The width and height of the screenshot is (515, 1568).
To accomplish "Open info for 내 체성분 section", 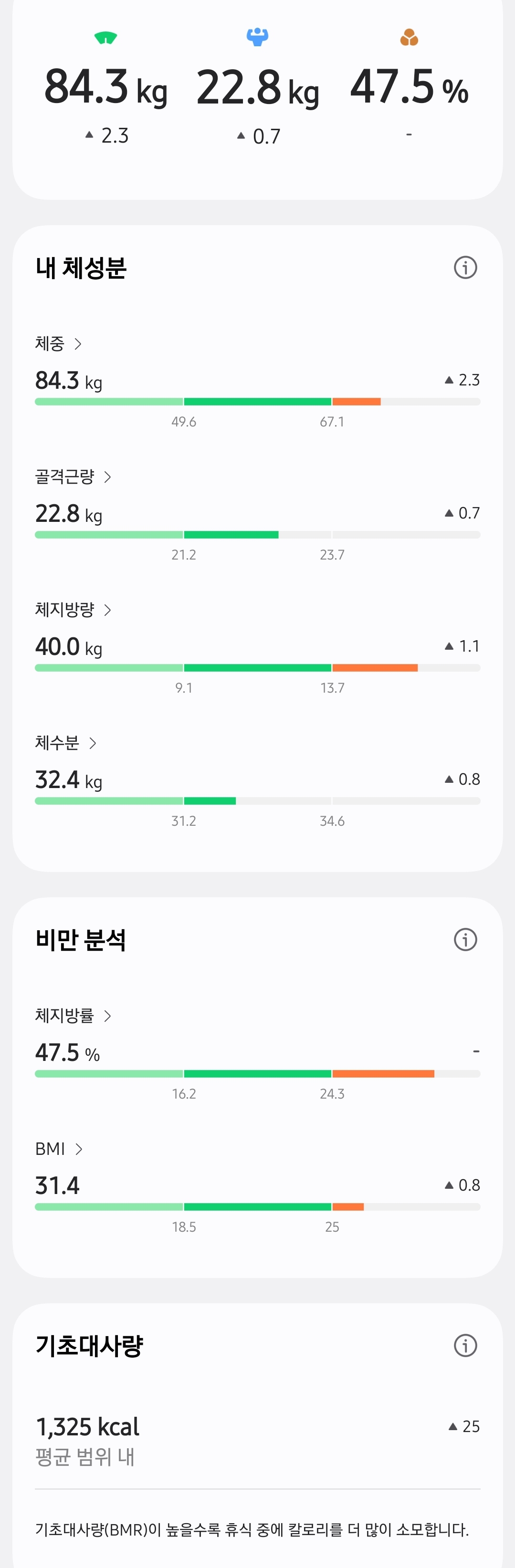I will [465, 267].
